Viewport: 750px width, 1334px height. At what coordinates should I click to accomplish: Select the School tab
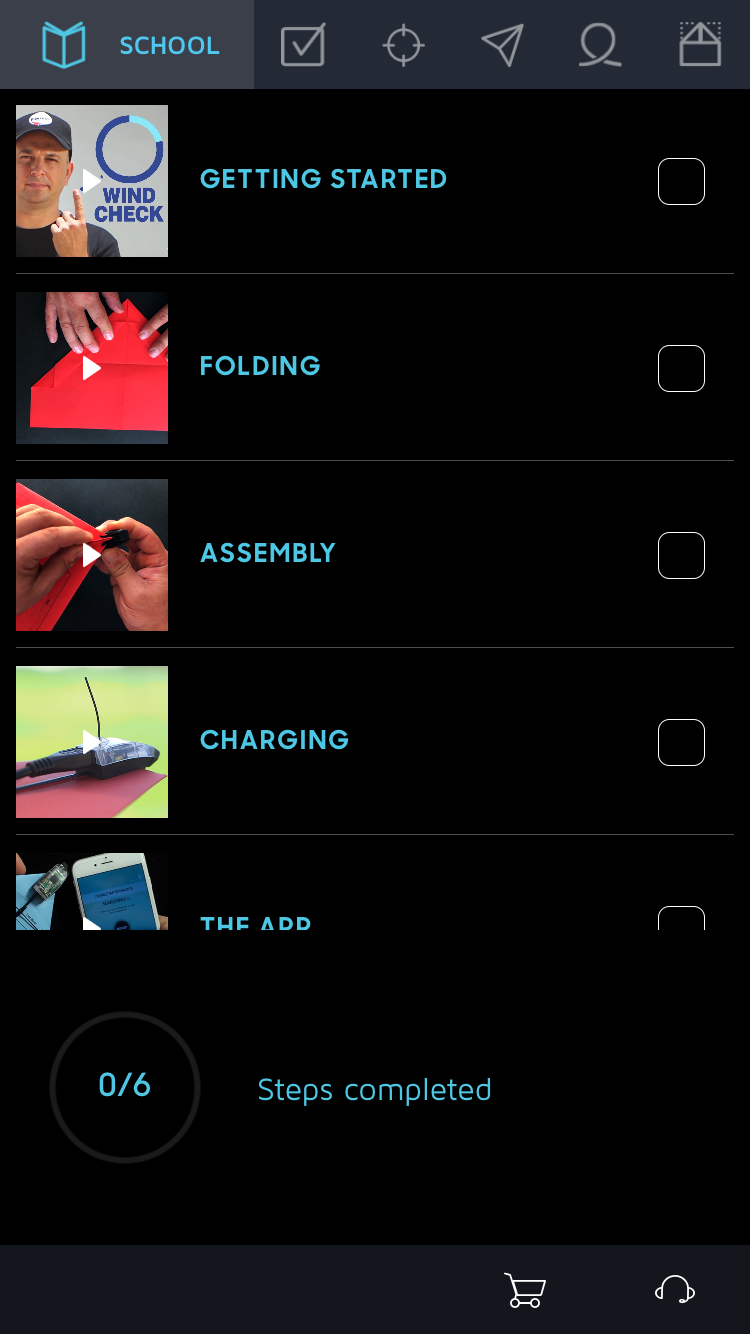click(127, 45)
